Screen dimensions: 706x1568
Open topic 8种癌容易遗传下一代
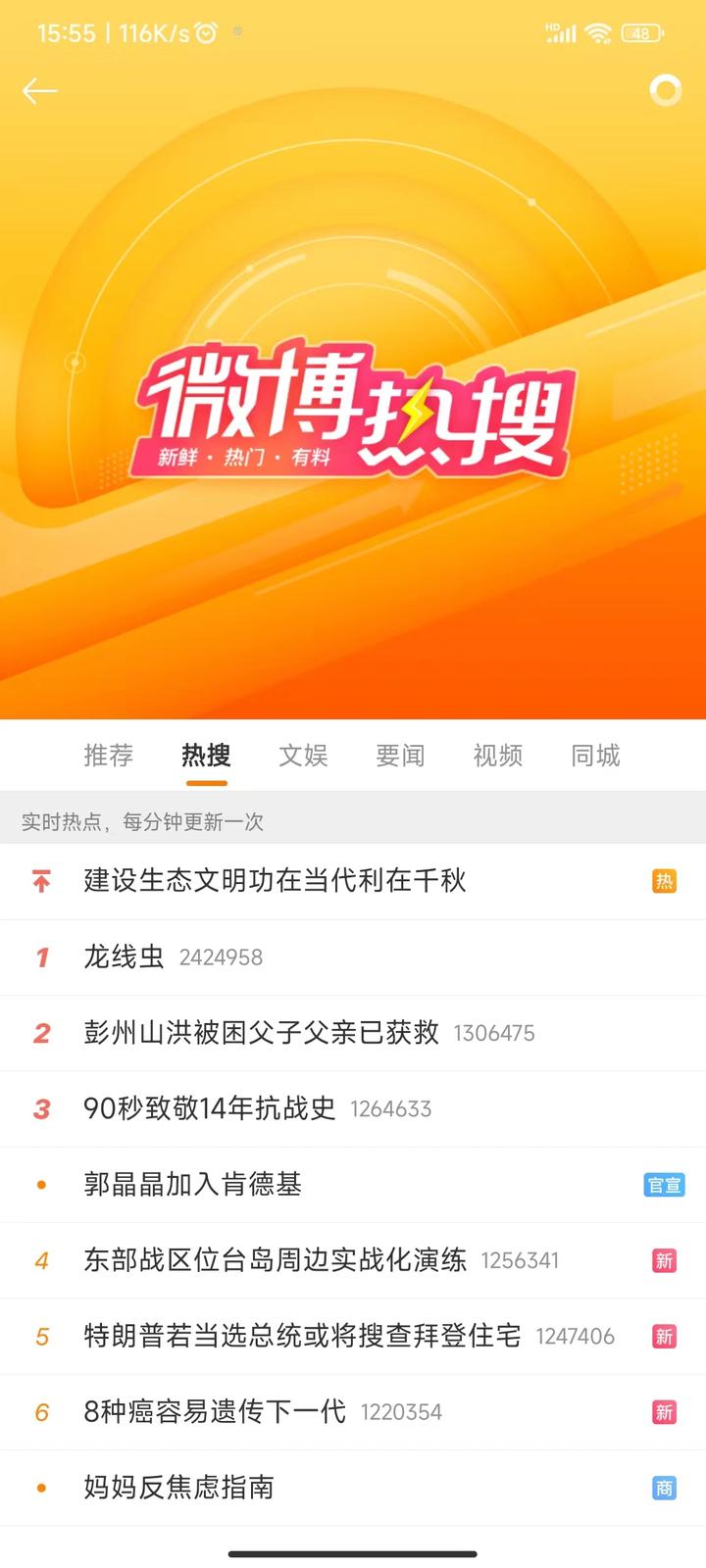coord(215,1412)
